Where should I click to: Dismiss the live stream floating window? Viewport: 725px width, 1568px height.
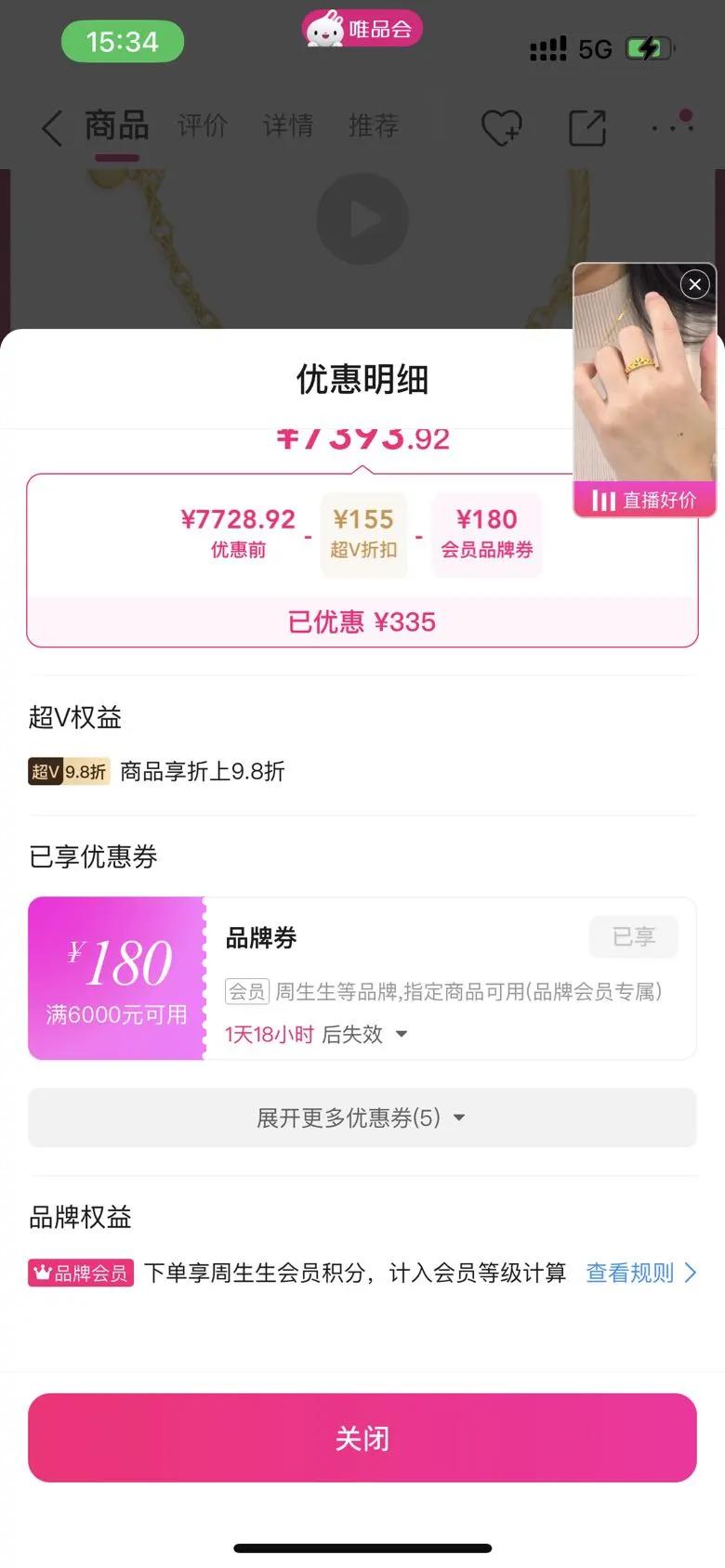(694, 285)
